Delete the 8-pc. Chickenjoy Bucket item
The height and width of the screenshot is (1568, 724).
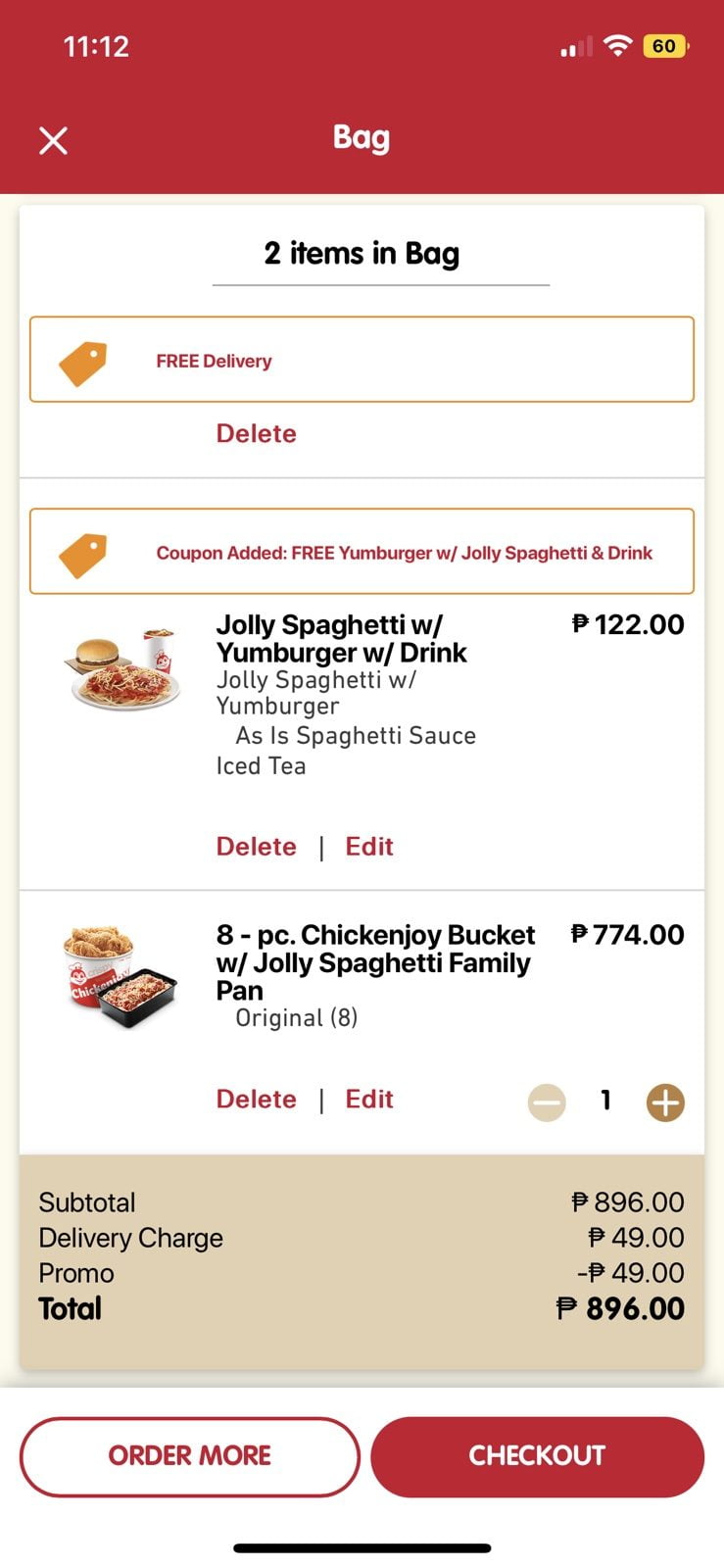pyautogui.click(x=256, y=1099)
